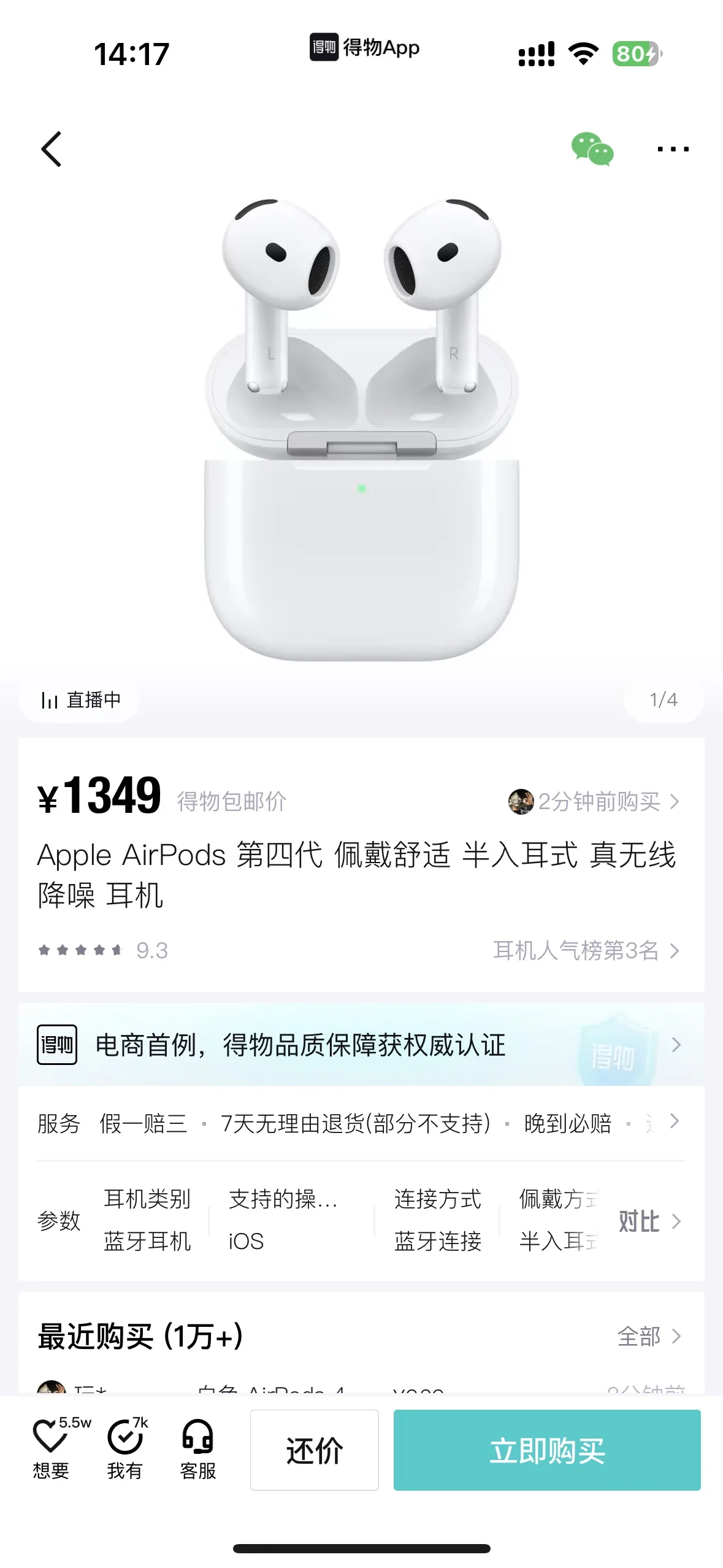Go back with the top-left arrow

click(52, 149)
